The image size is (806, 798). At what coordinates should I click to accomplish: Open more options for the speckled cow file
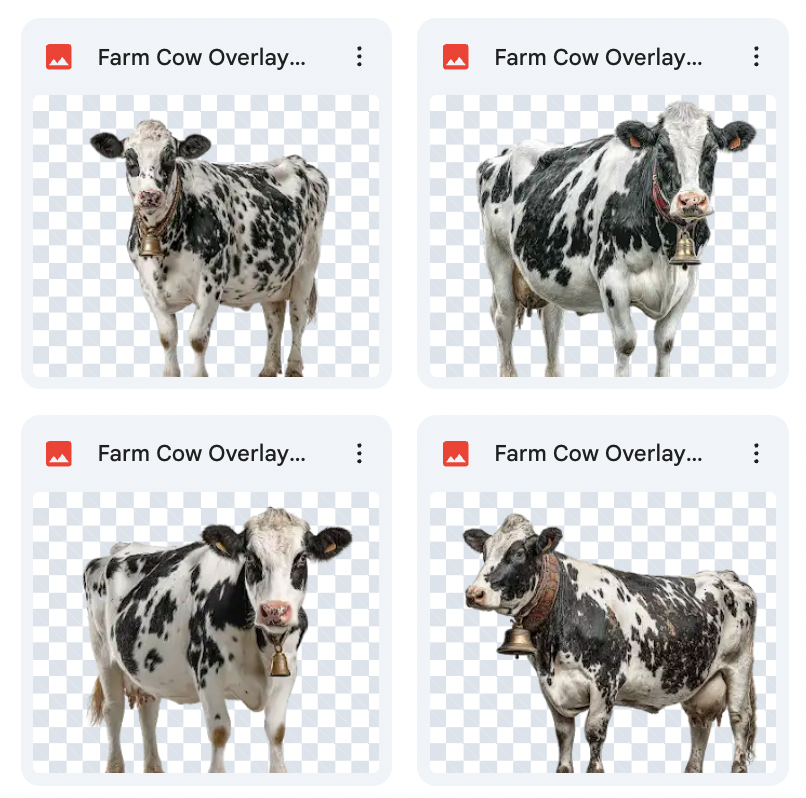(359, 57)
